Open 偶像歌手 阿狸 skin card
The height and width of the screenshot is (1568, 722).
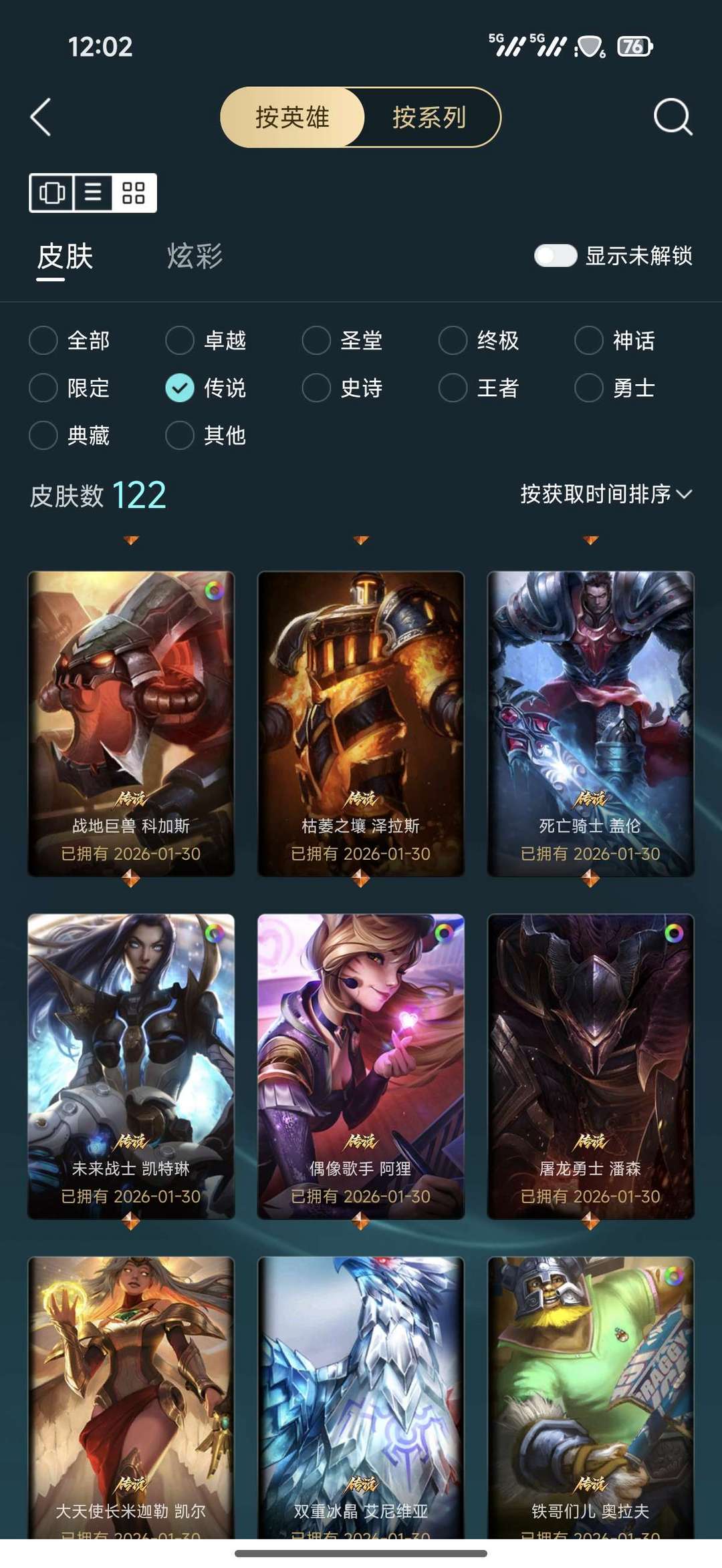tap(360, 1066)
